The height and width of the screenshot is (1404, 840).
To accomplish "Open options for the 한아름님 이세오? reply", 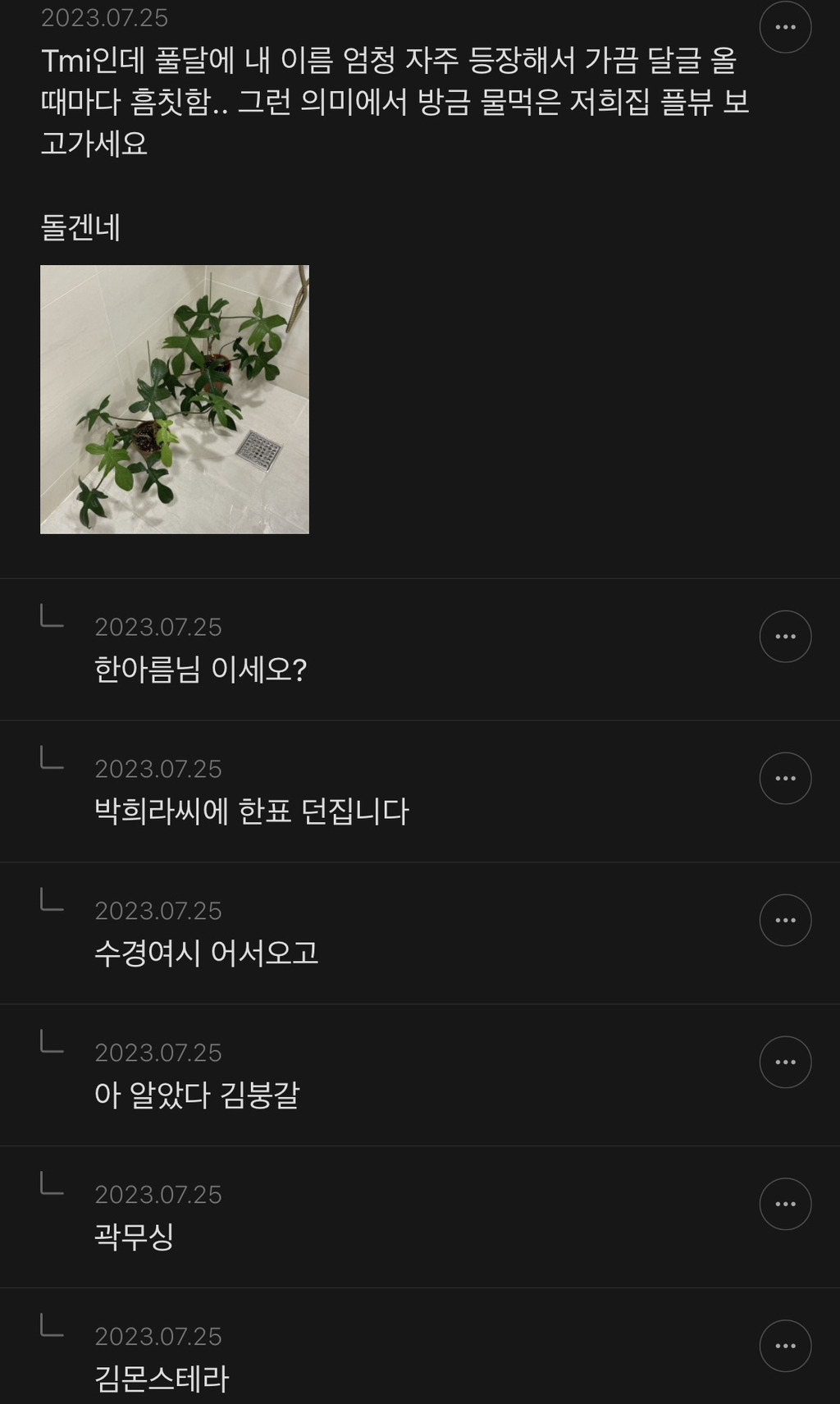I will click(x=785, y=636).
